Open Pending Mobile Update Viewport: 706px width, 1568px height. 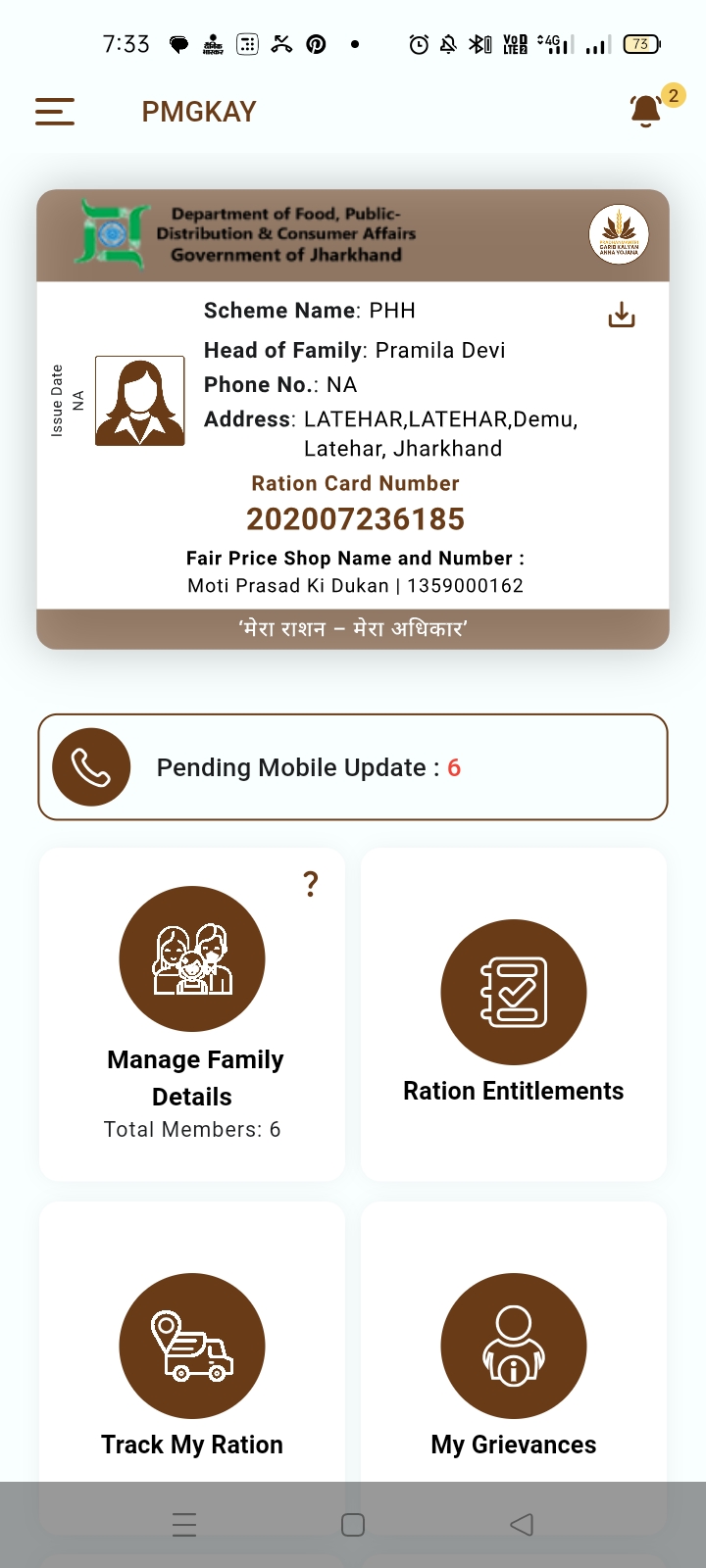click(353, 767)
